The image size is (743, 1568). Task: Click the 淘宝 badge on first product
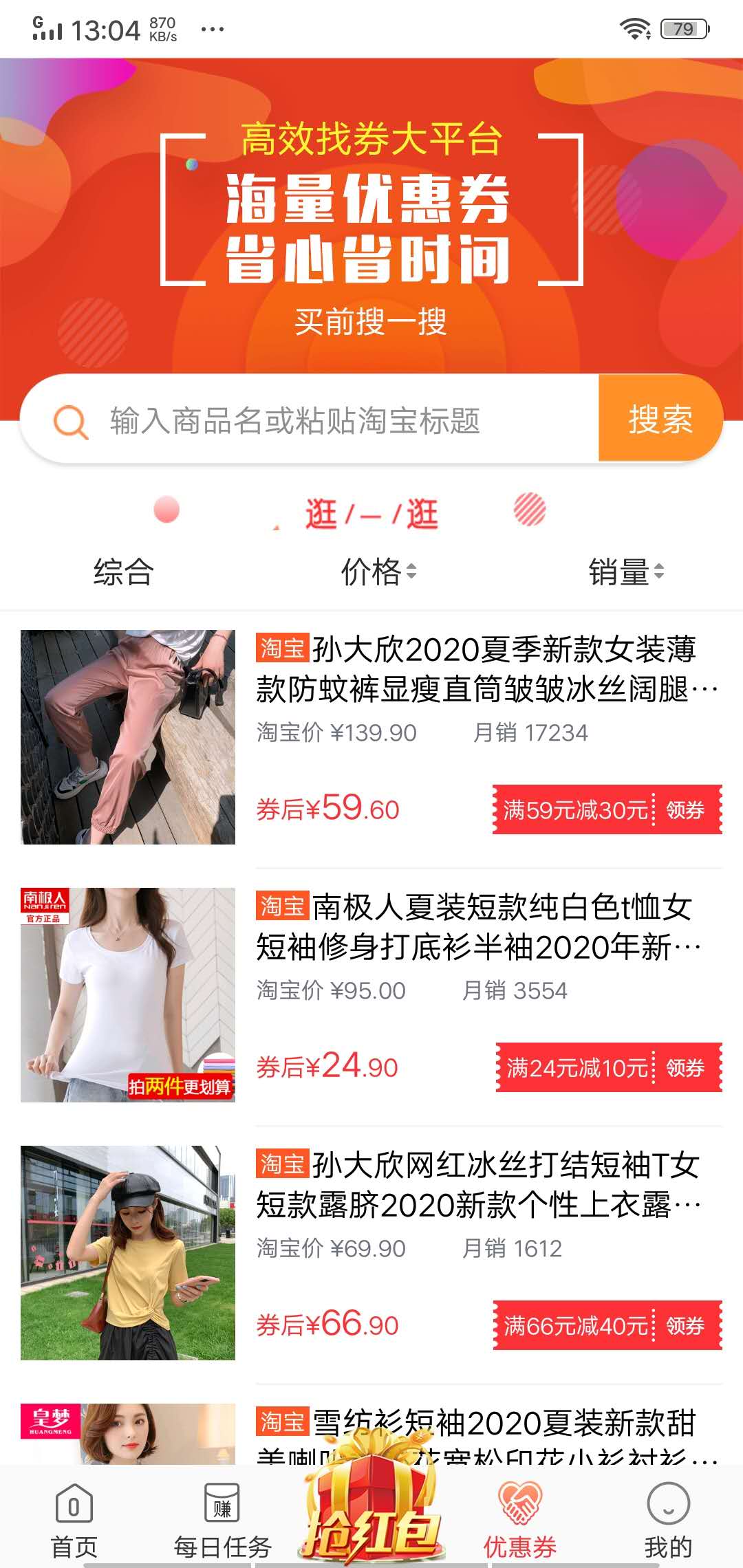click(283, 647)
